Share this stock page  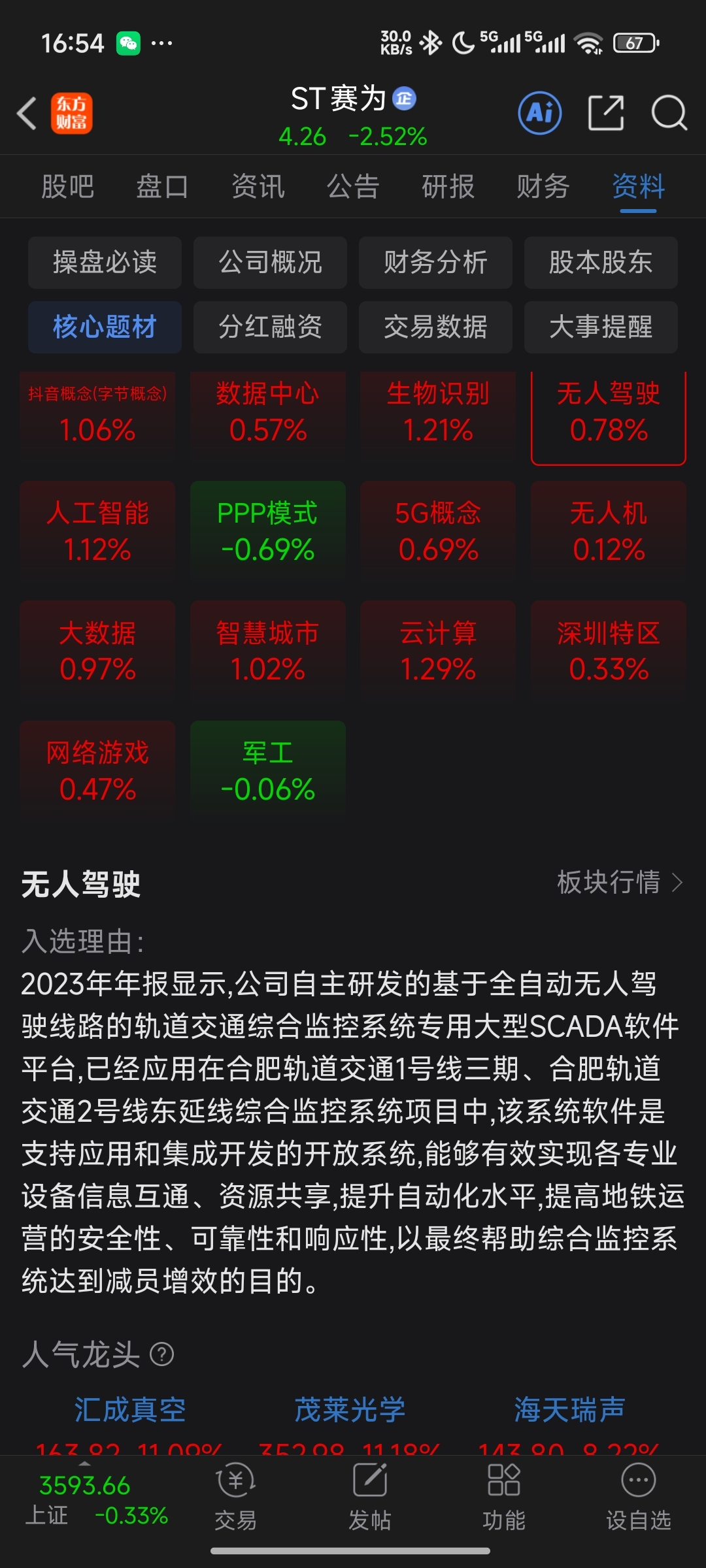click(x=606, y=114)
